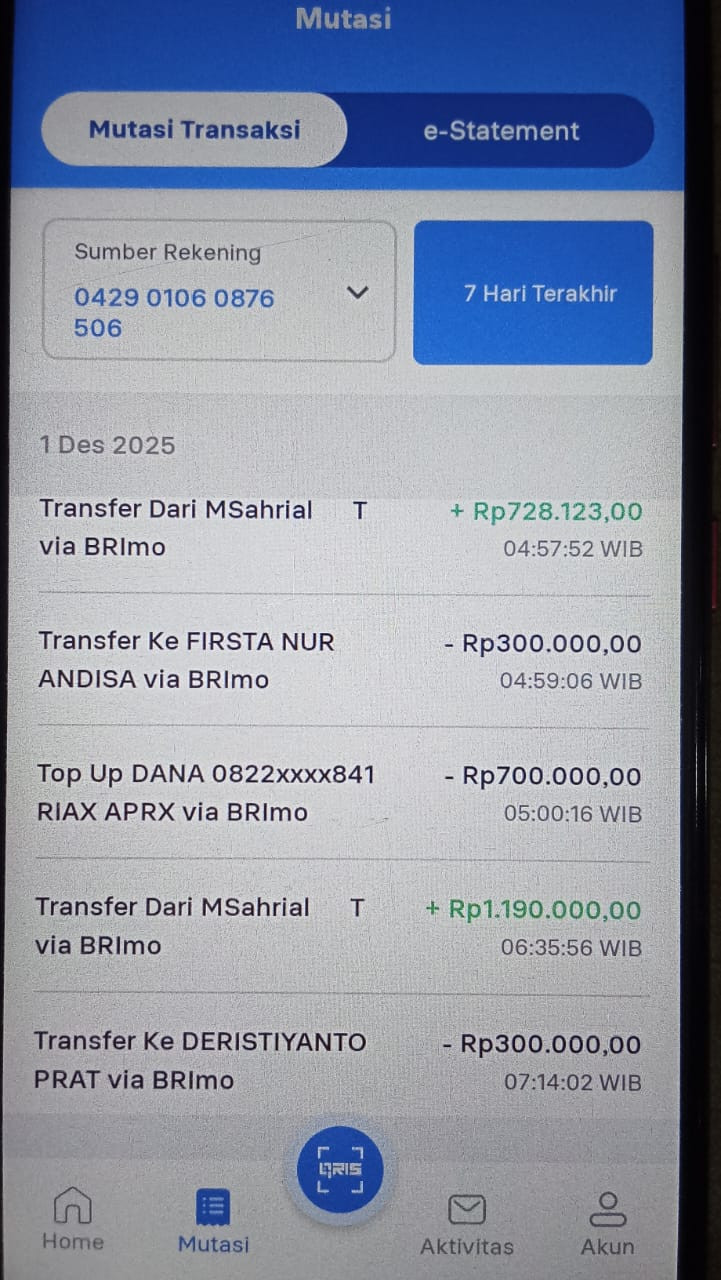Open the Aktivitas tab
Viewport: 721px width, 1280px height.
click(466, 1224)
